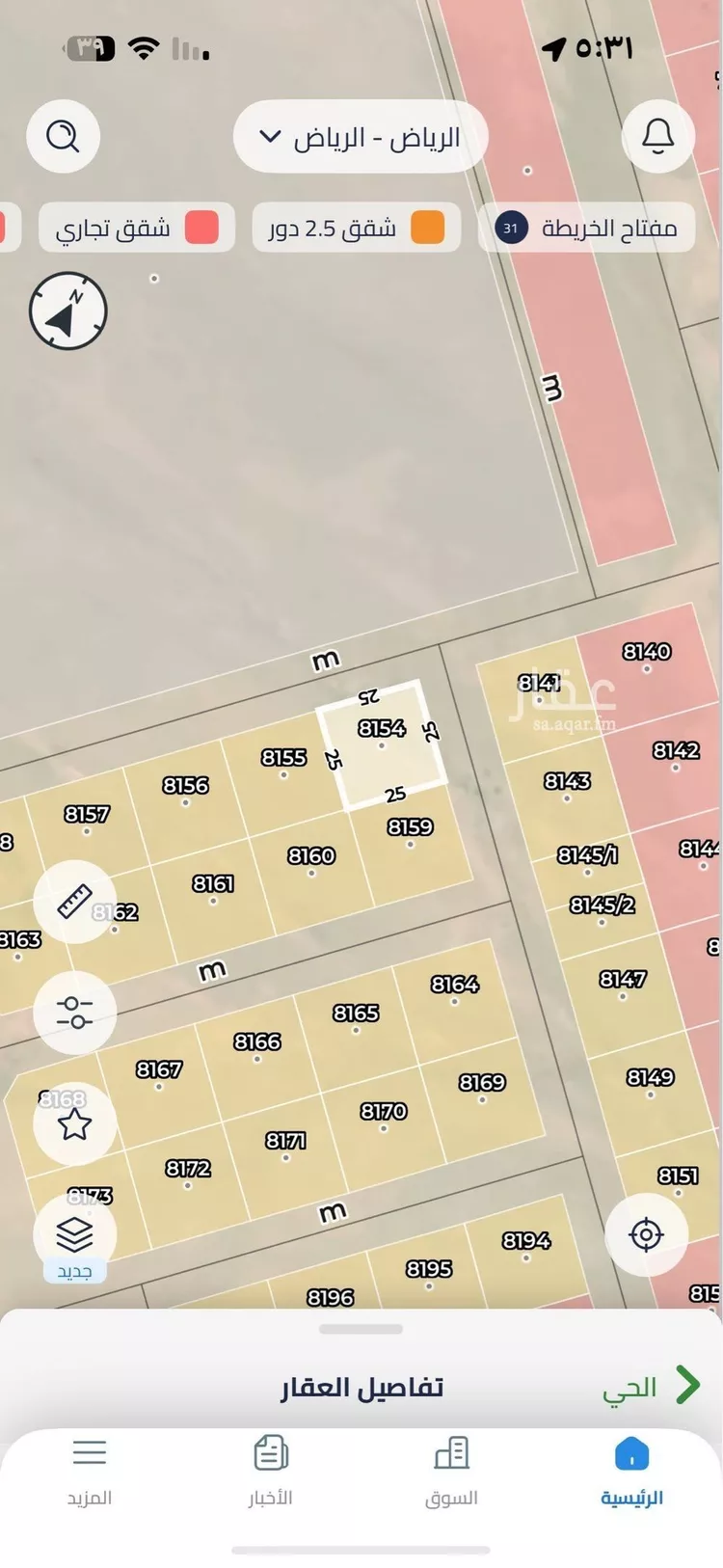Expand the الرياض - الرياض city dropdown
723x1568 pixels.
tap(361, 137)
